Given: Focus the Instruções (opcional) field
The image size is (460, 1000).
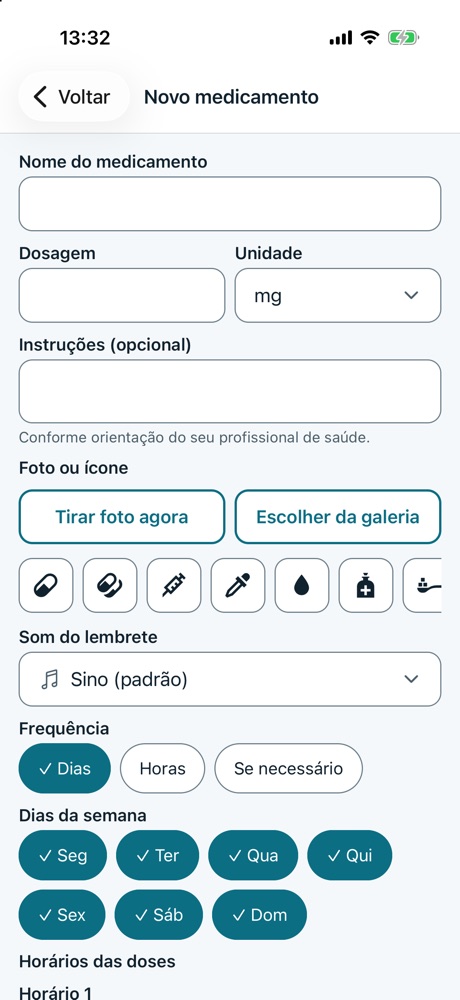Looking at the screenshot, I should click(230, 391).
